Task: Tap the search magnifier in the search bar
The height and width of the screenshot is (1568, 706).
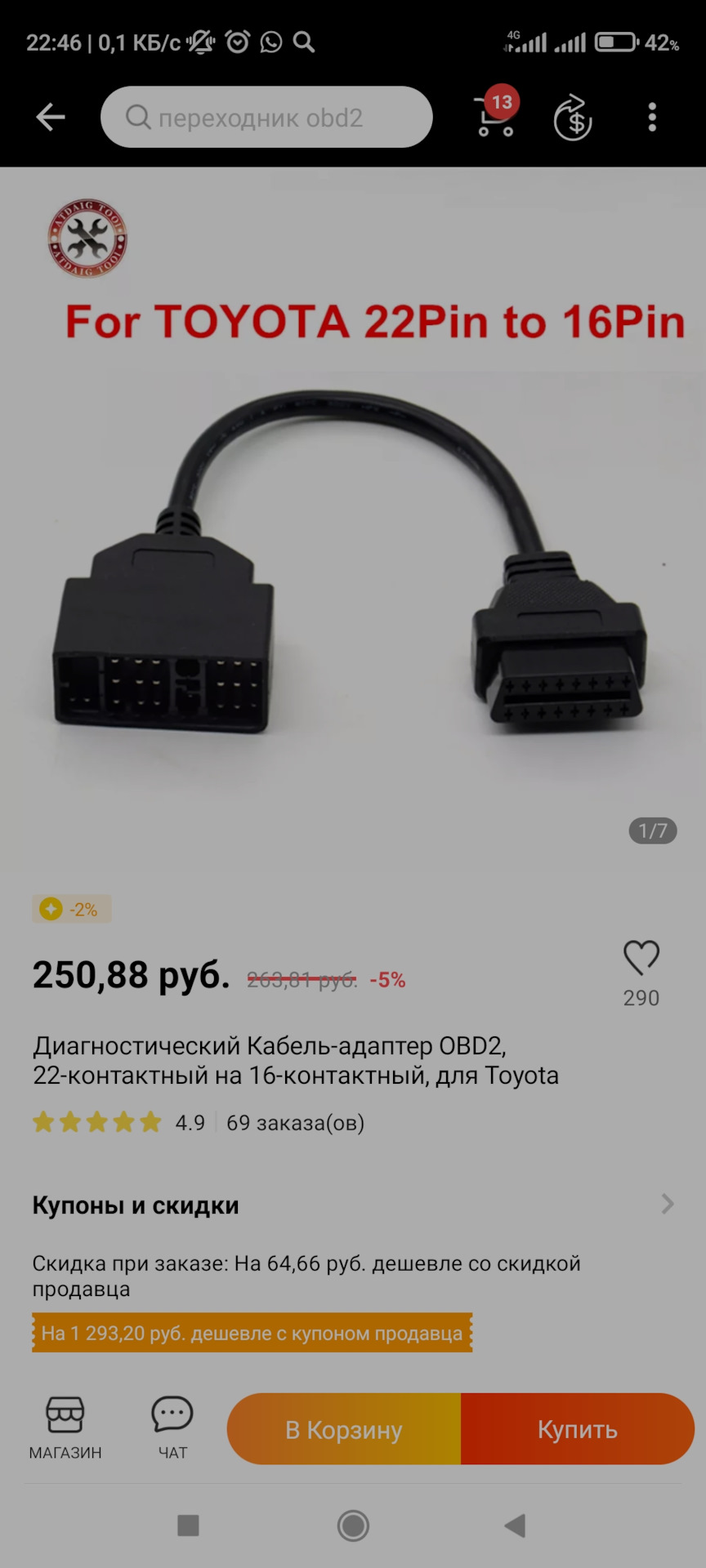Action: pos(137,116)
